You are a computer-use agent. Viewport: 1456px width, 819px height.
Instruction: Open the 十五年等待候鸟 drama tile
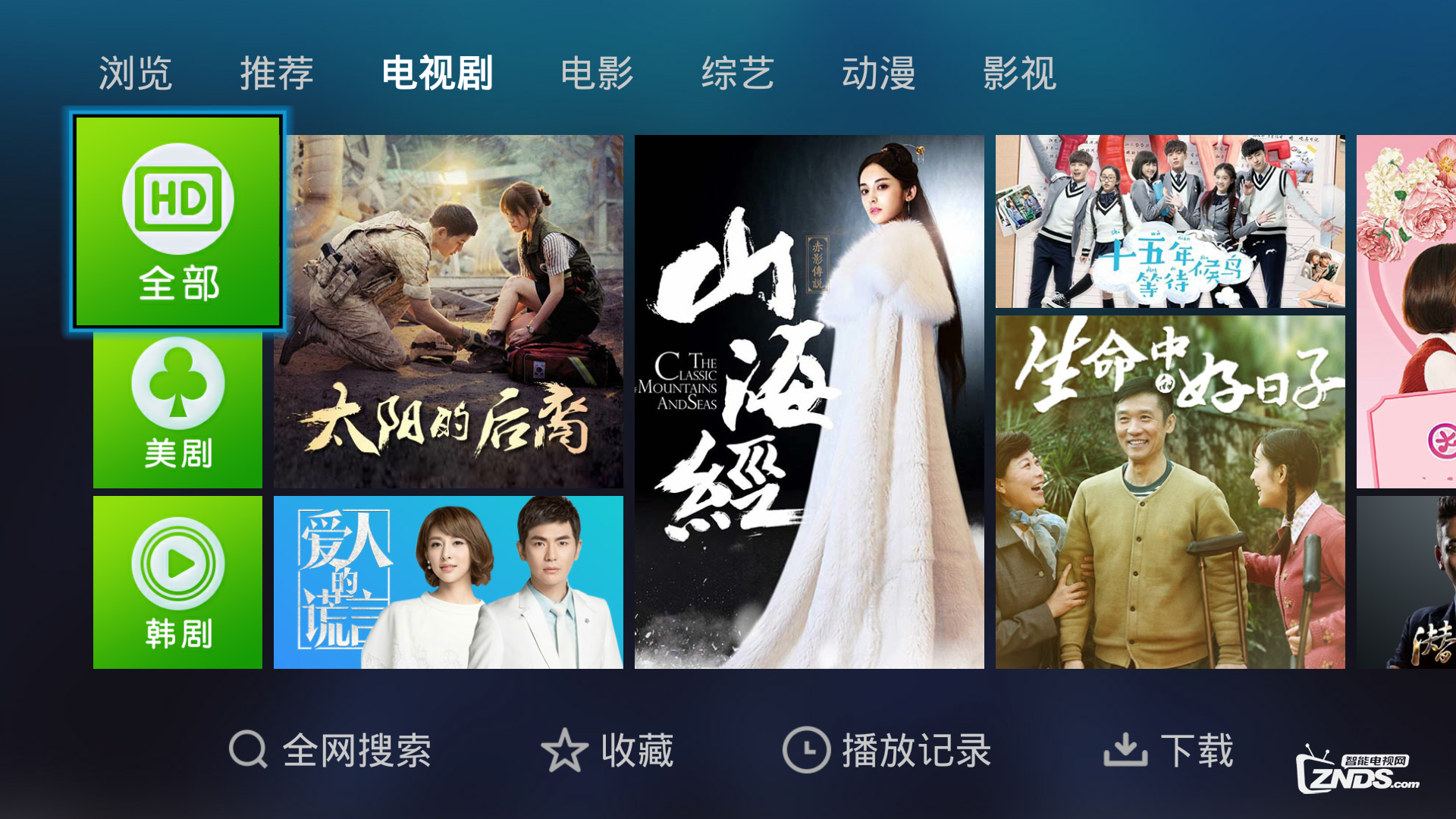(1169, 221)
